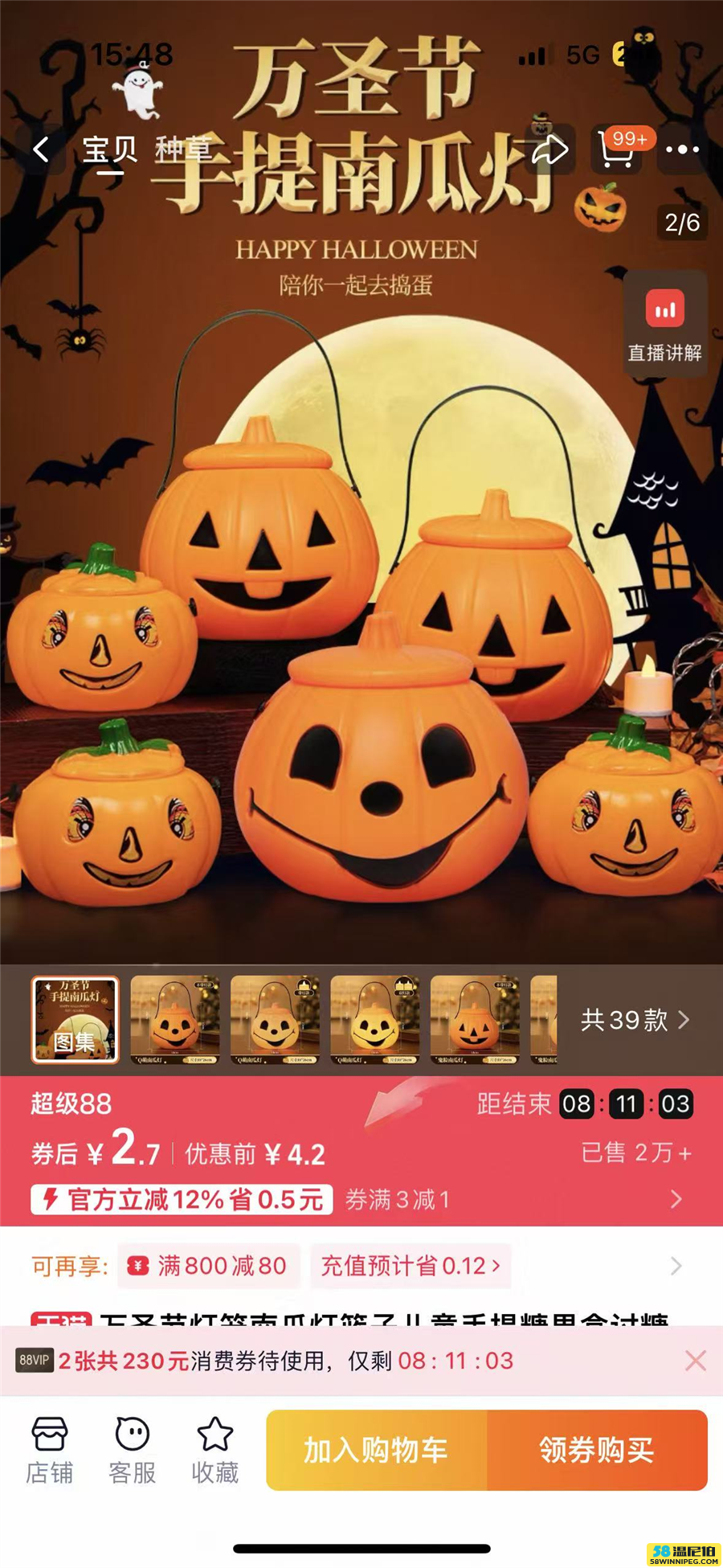Image resolution: width=723 pixels, height=1568 pixels.
Task: Tap 加入购物车 to add to cart
Action: [x=376, y=1450]
